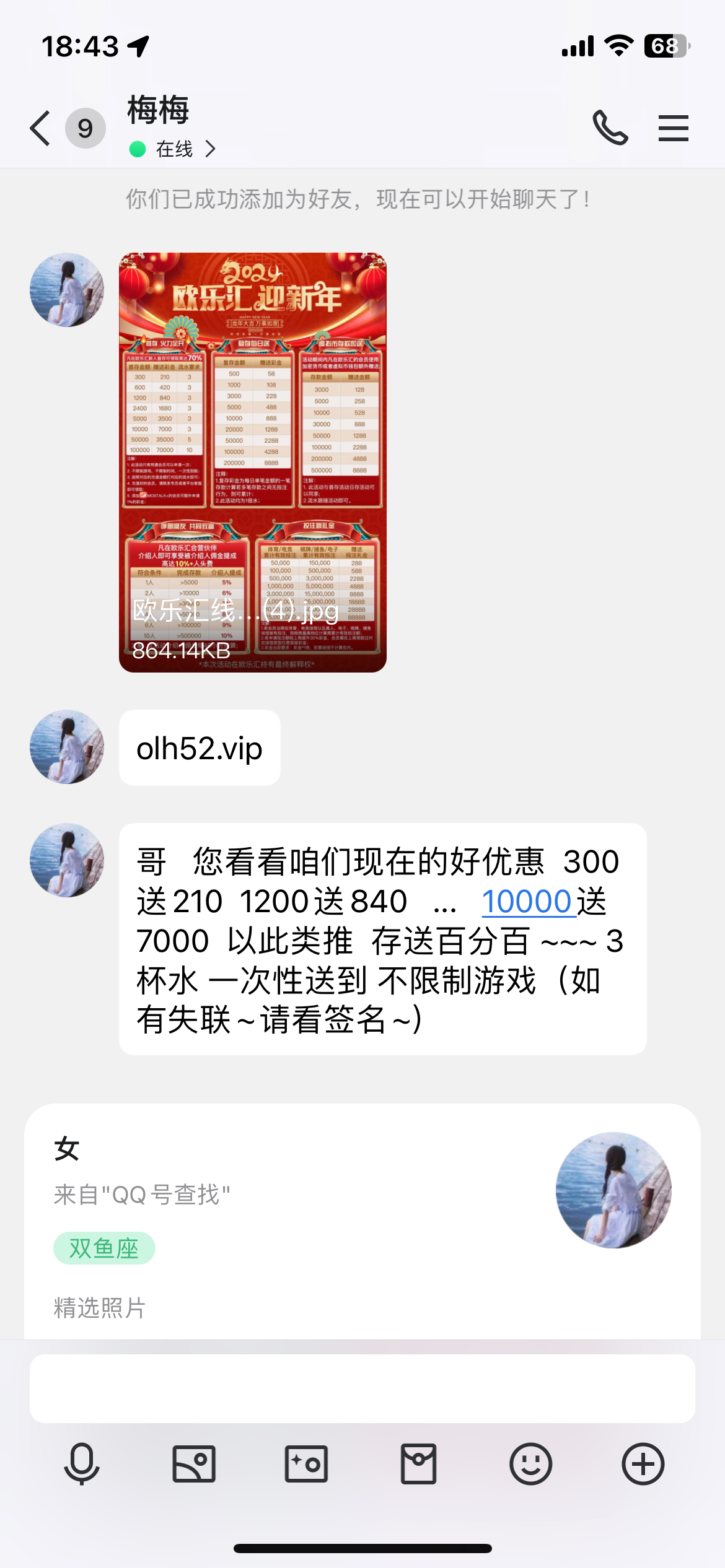
Task: Open more options with the plus icon
Action: [x=643, y=1464]
